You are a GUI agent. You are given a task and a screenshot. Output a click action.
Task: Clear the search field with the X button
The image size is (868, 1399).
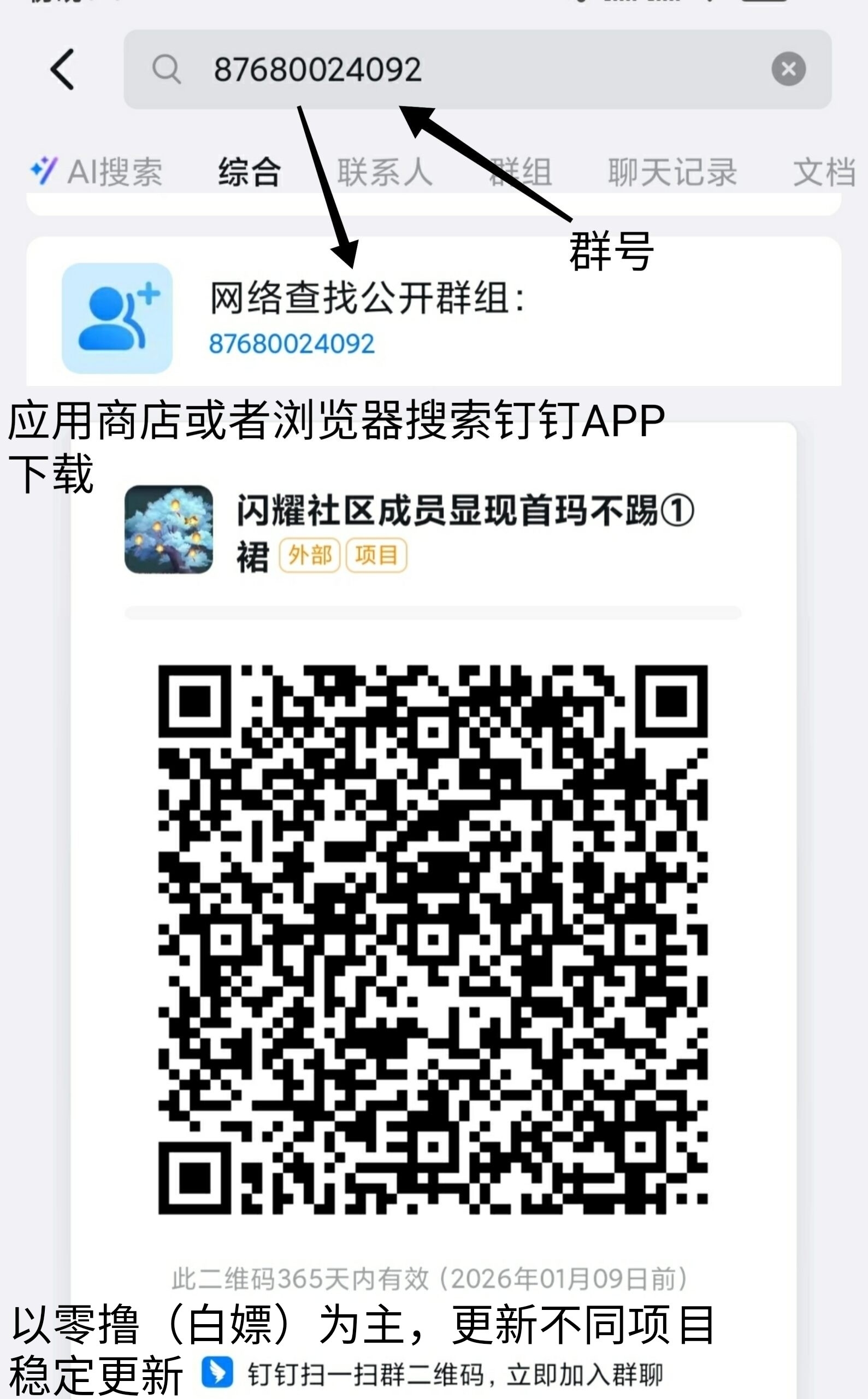click(790, 69)
